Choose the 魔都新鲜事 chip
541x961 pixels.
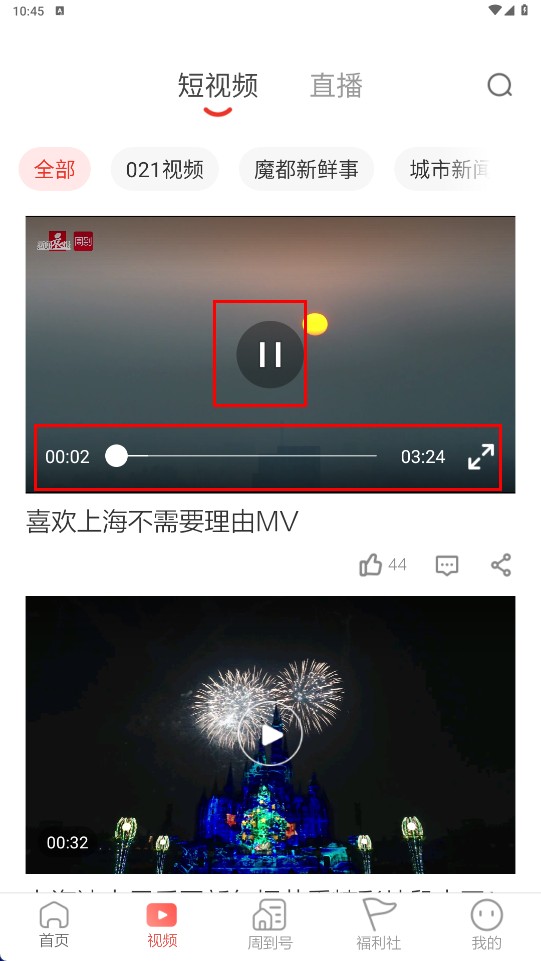point(306,169)
